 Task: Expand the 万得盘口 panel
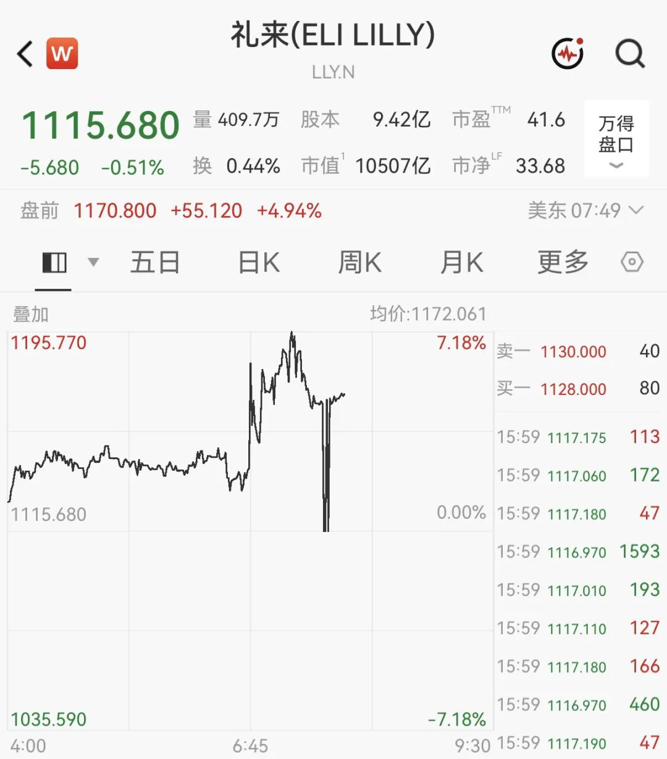616,139
